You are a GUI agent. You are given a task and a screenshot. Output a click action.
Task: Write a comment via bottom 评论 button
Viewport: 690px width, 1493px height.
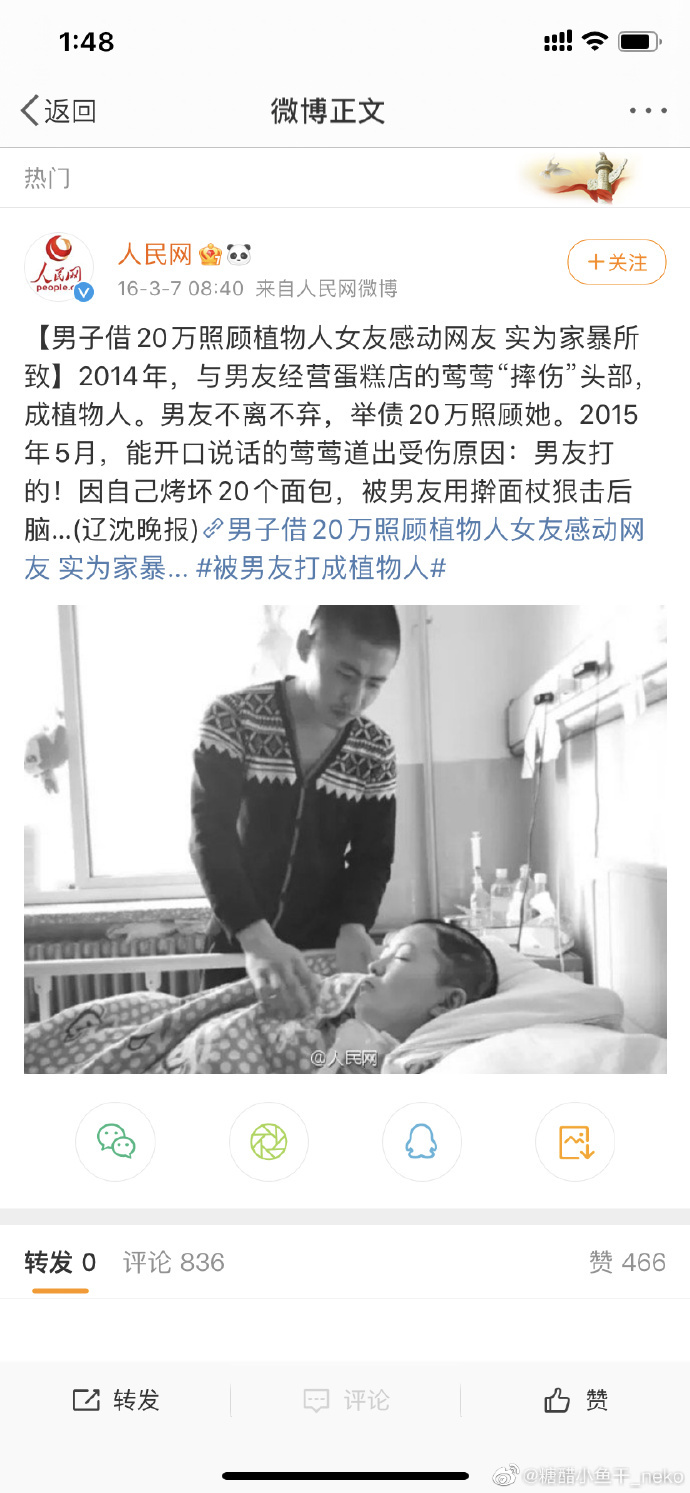(346, 1400)
